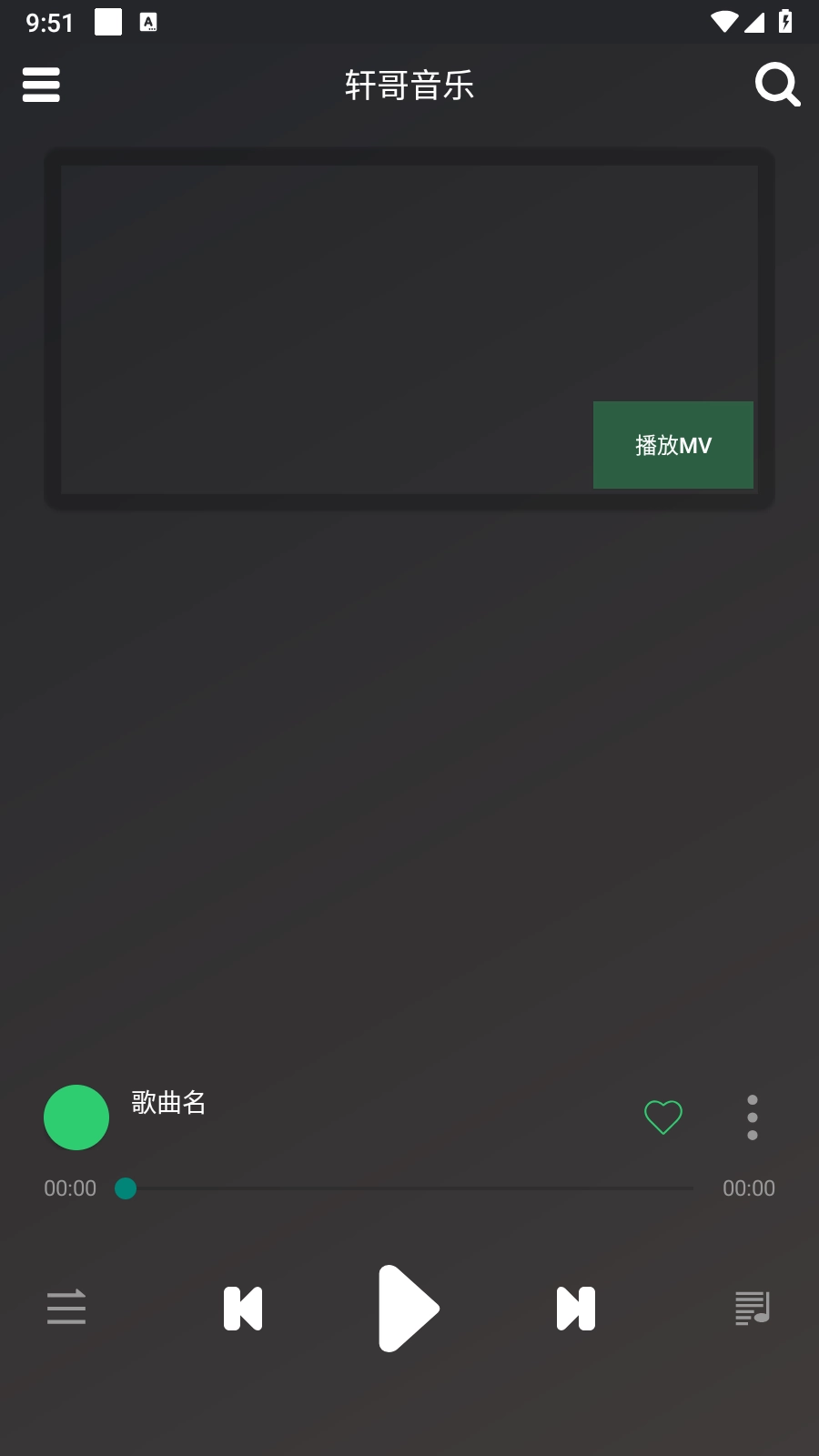Tap the green album cover circle

[76, 1117]
